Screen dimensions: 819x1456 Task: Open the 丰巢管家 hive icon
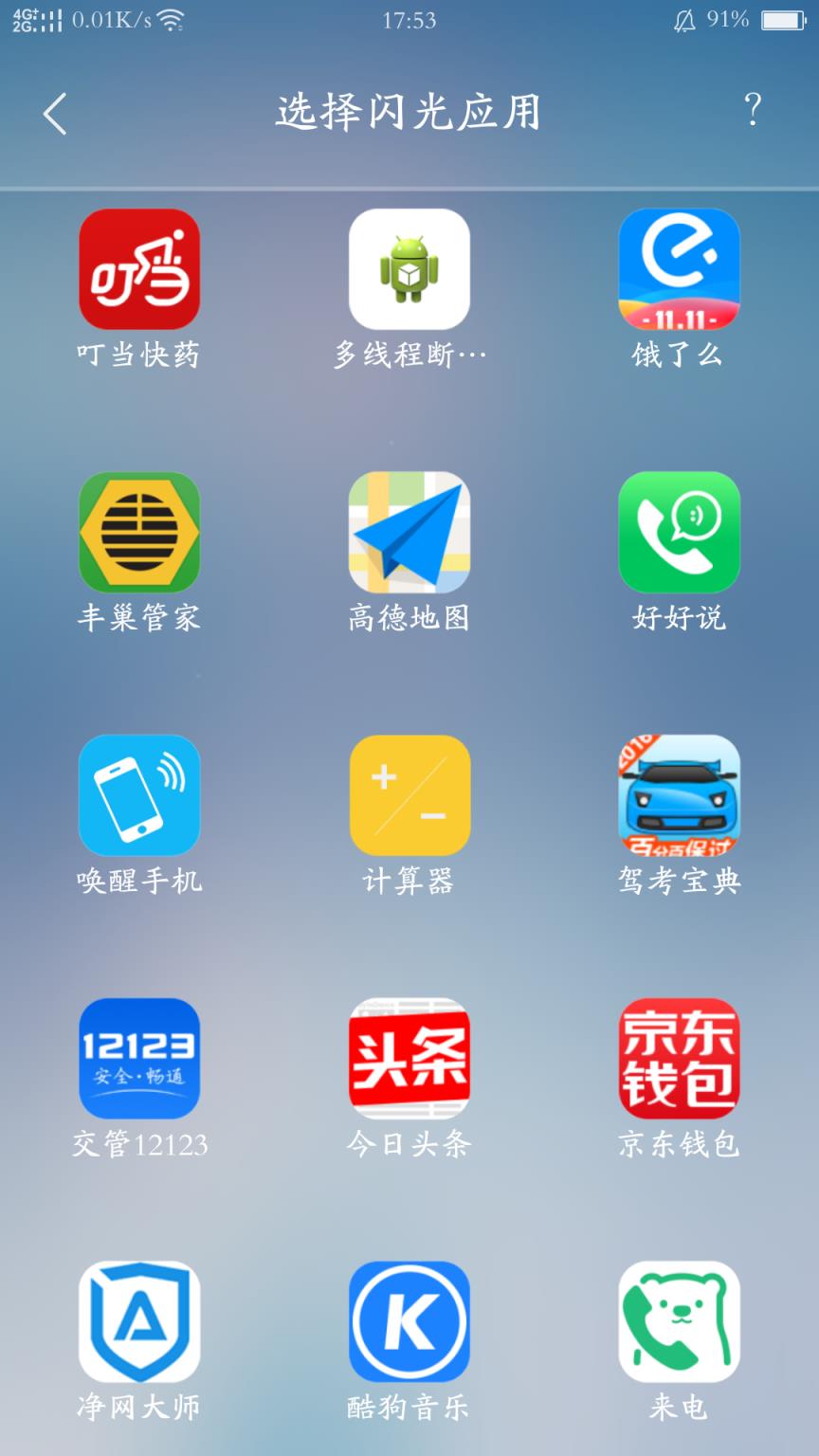[139, 532]
